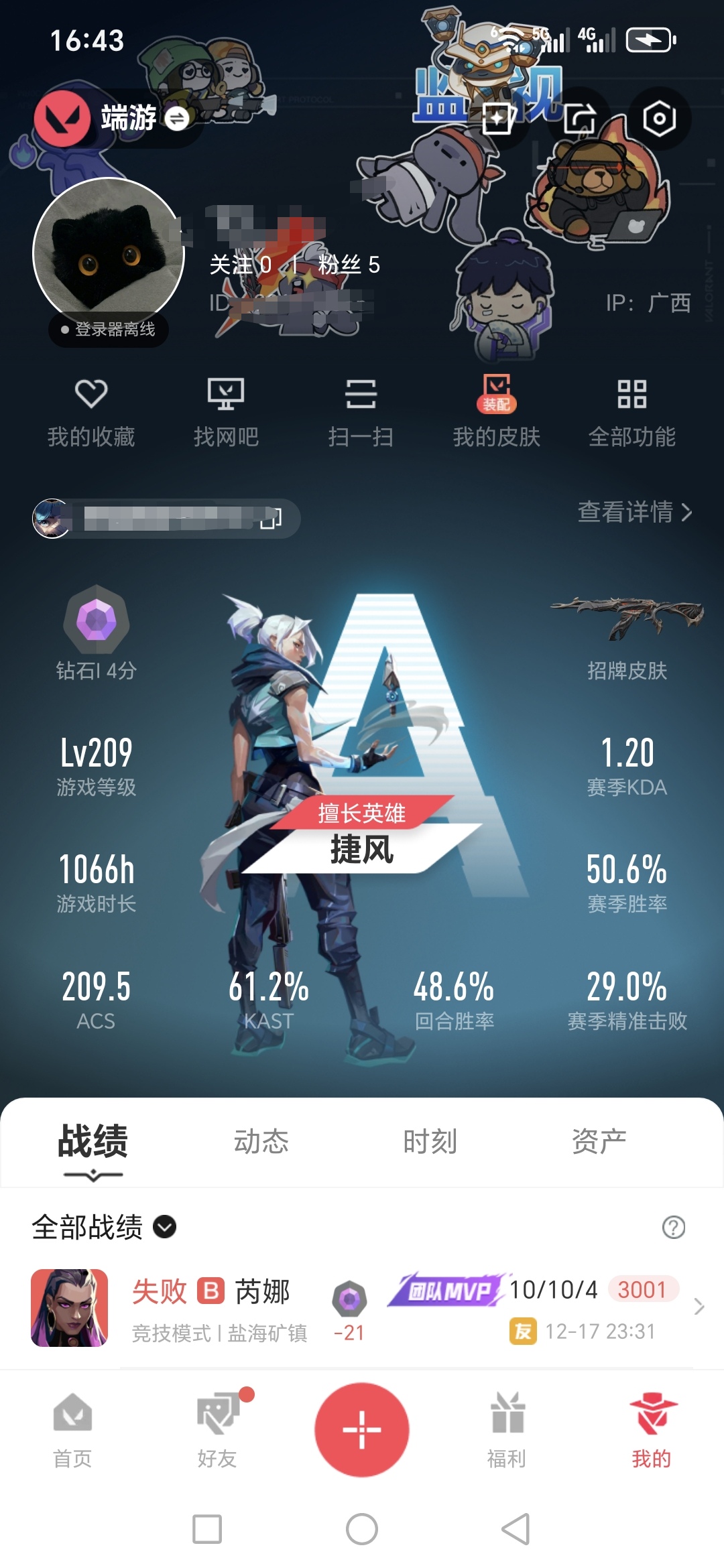The width and height of the screenshot is (724, 1568).
Task: Open the 好友 friends tab
Action: (217, 1429)
